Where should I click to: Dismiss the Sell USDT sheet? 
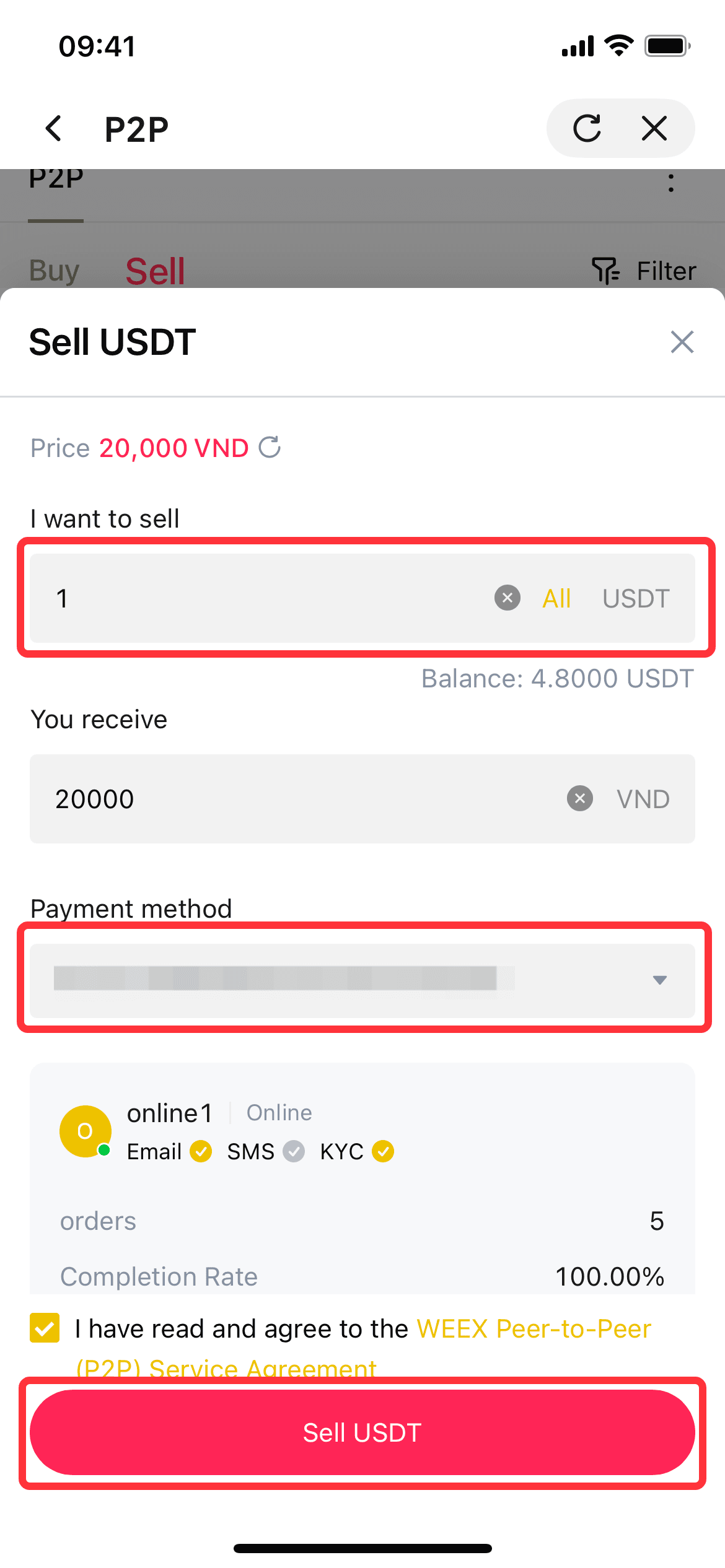point(682,342)
